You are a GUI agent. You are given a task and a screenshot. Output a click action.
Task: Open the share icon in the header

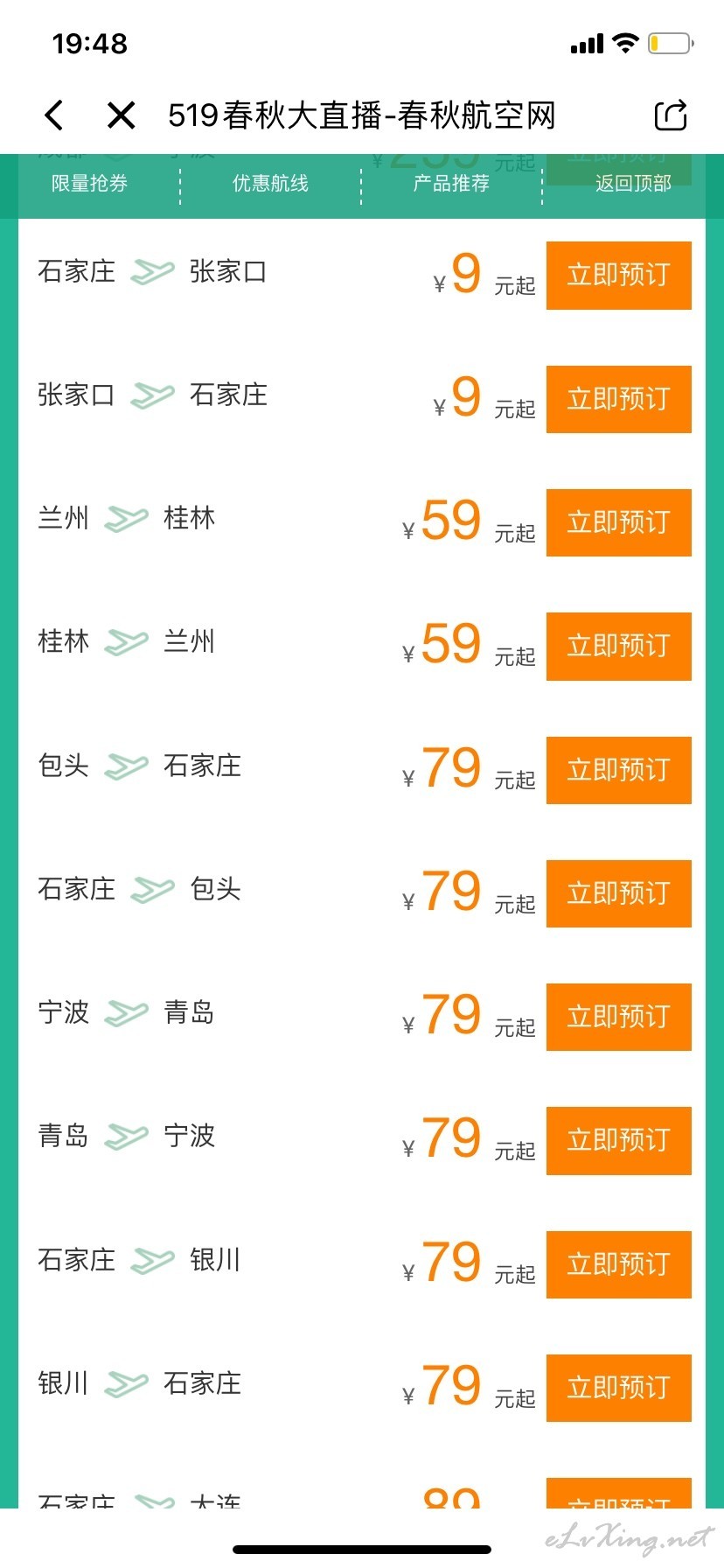(671, 115)
